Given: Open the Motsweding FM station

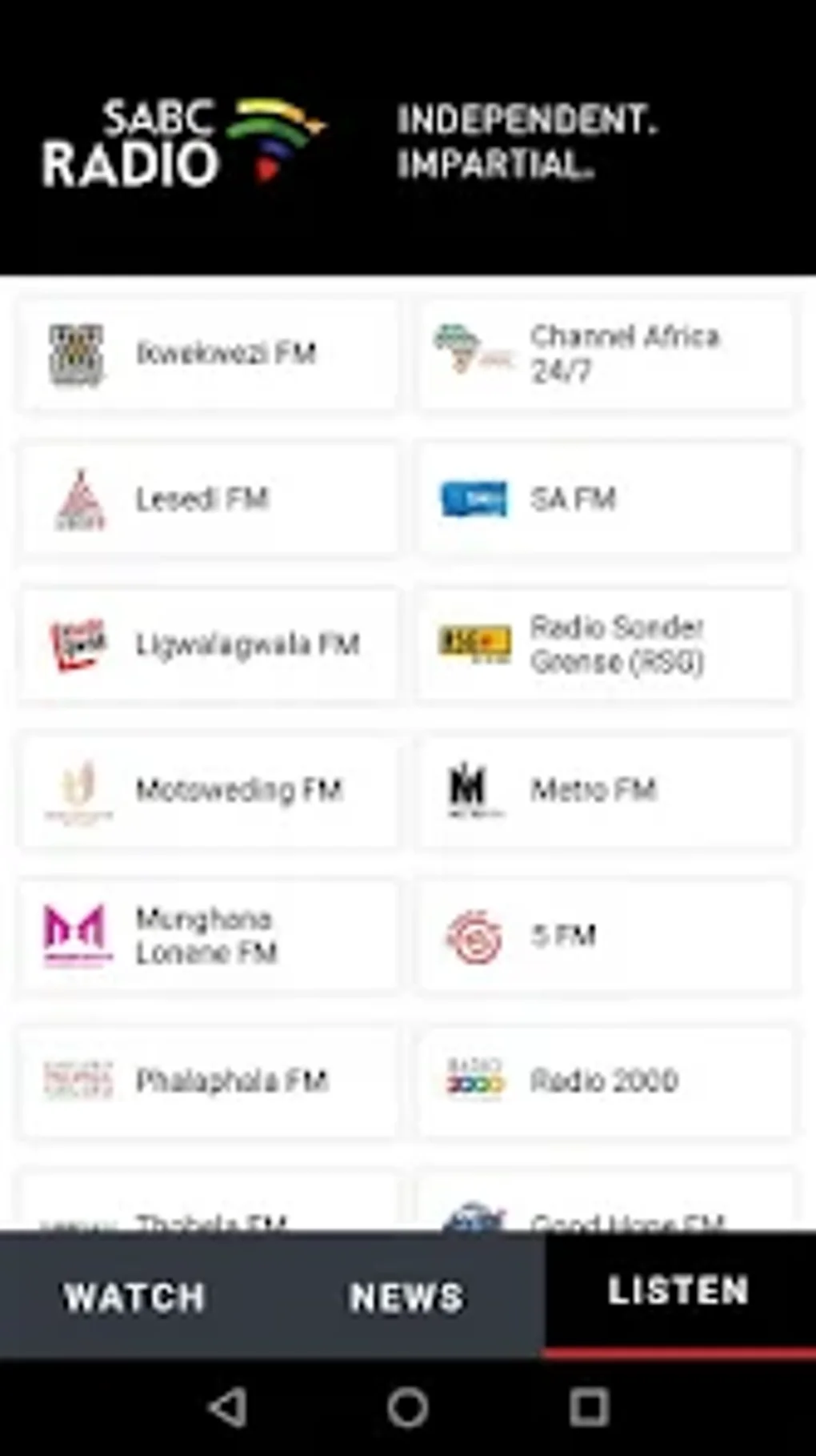Looking at the screenshot, I should click(208, 788).
